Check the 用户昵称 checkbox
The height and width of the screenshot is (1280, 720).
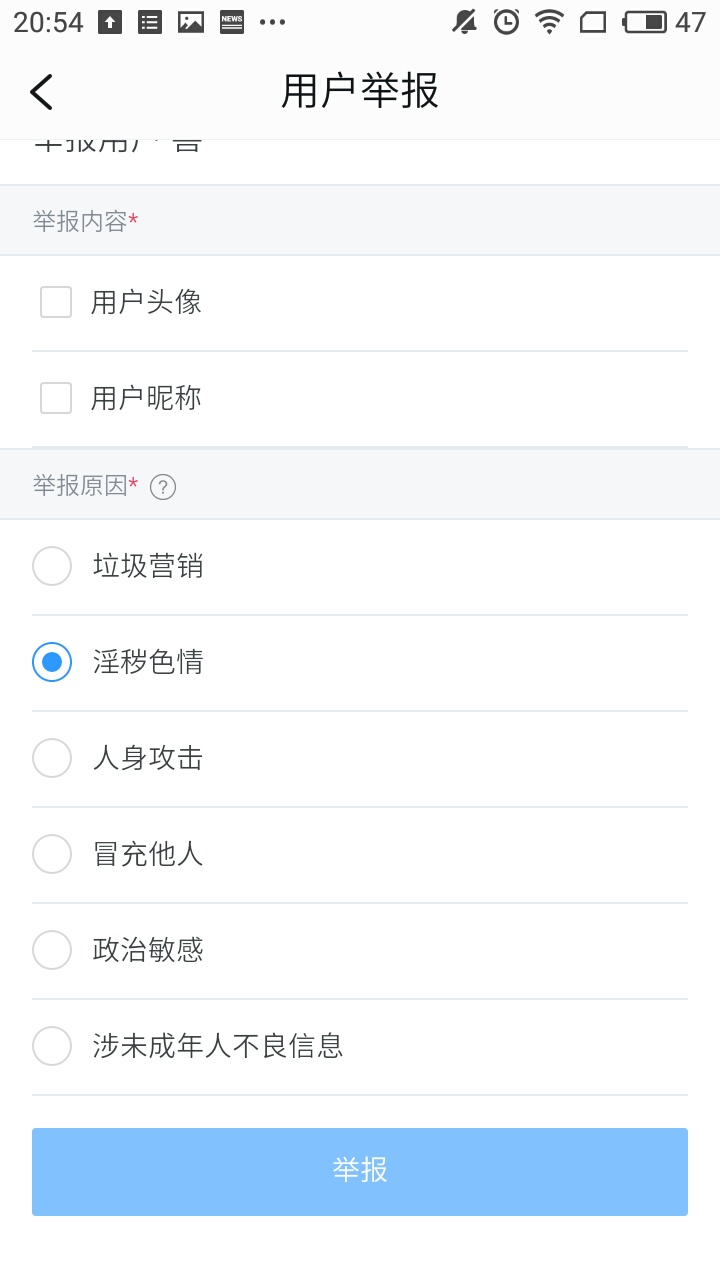point(56,398)
